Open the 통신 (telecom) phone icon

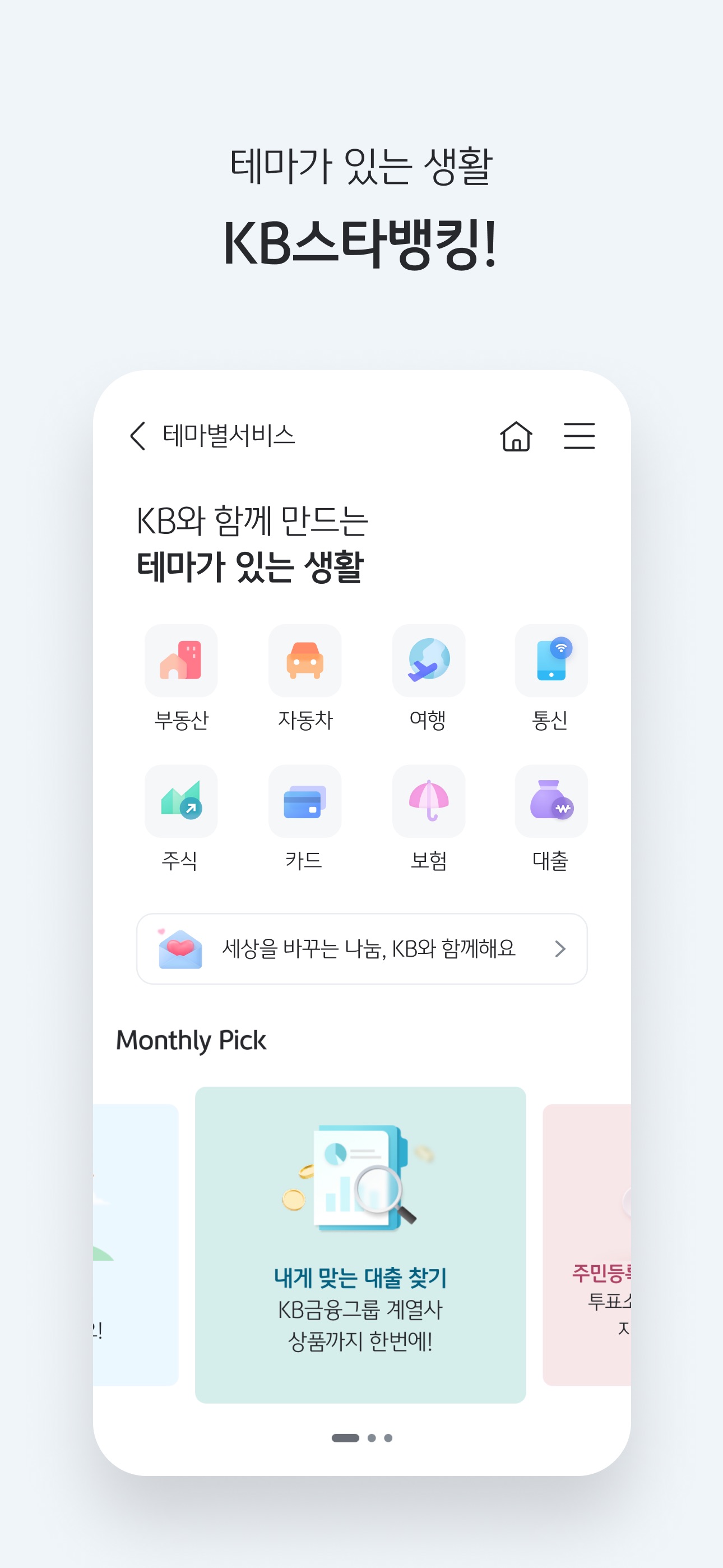click(x=552, y=662)
